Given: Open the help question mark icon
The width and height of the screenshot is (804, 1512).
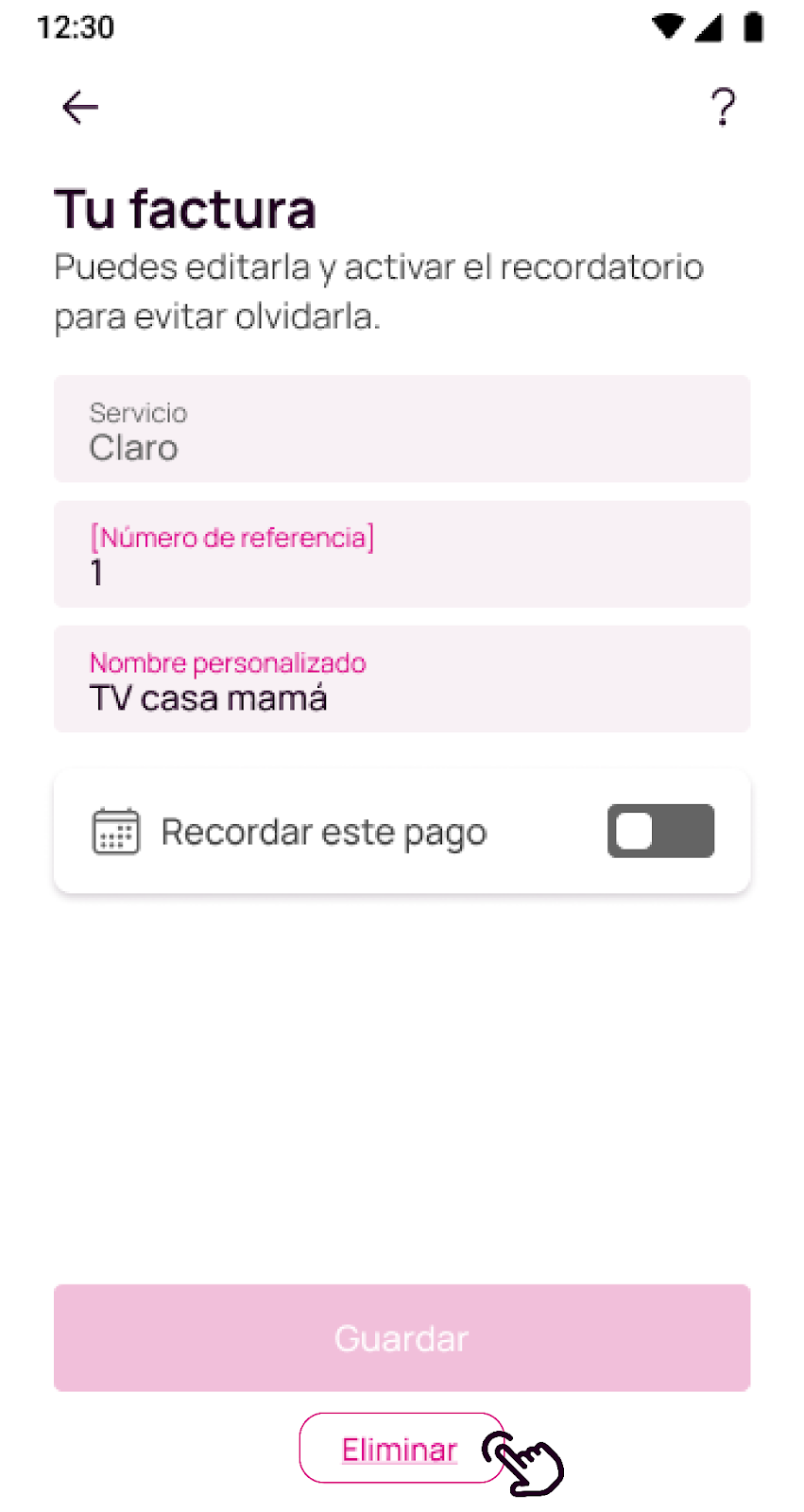Looking at the screenshot, I should coord(723,107).
